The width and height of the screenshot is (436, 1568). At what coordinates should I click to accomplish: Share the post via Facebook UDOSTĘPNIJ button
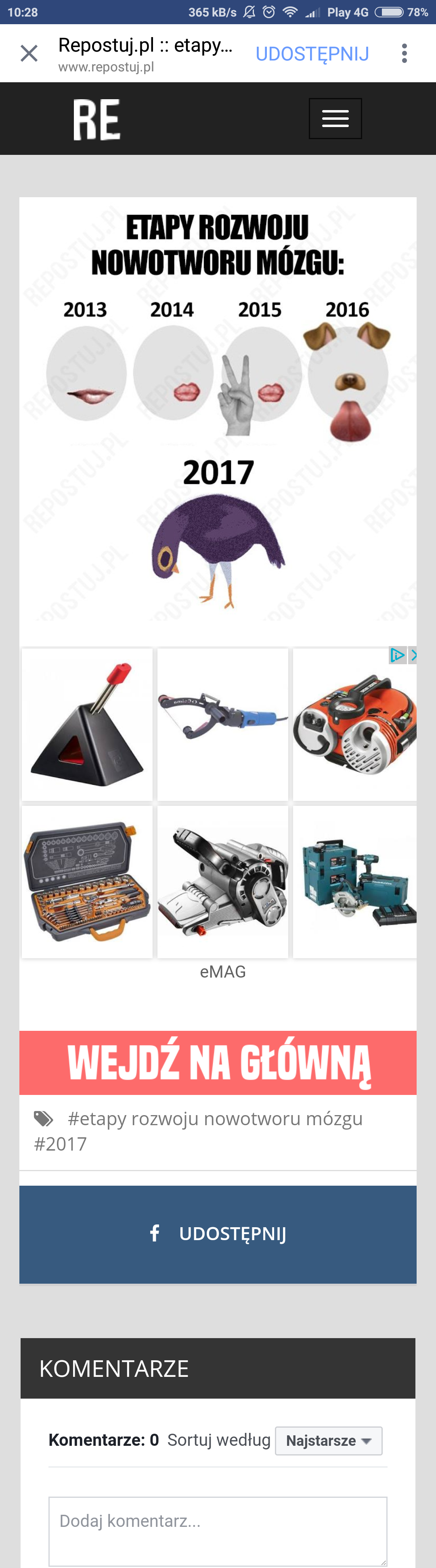218,1234
